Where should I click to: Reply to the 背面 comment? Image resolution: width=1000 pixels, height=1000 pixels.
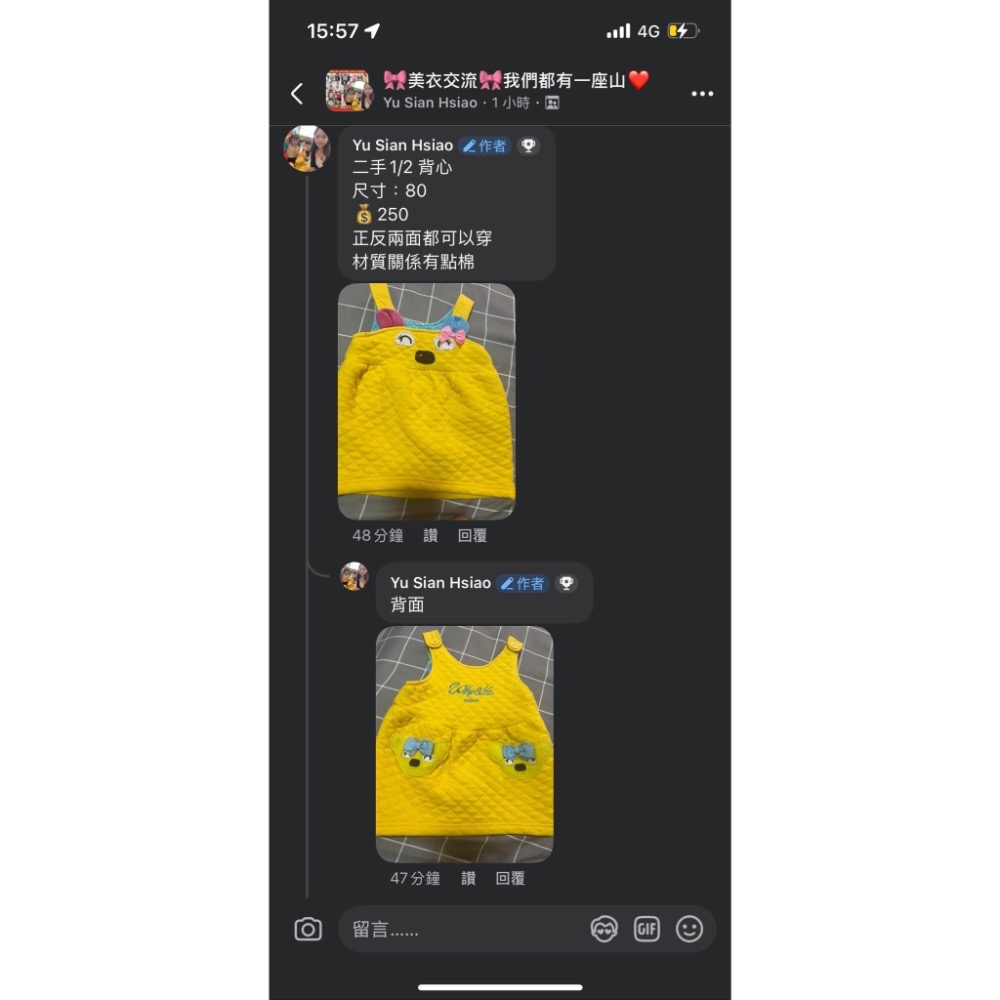tap(510, 879)
